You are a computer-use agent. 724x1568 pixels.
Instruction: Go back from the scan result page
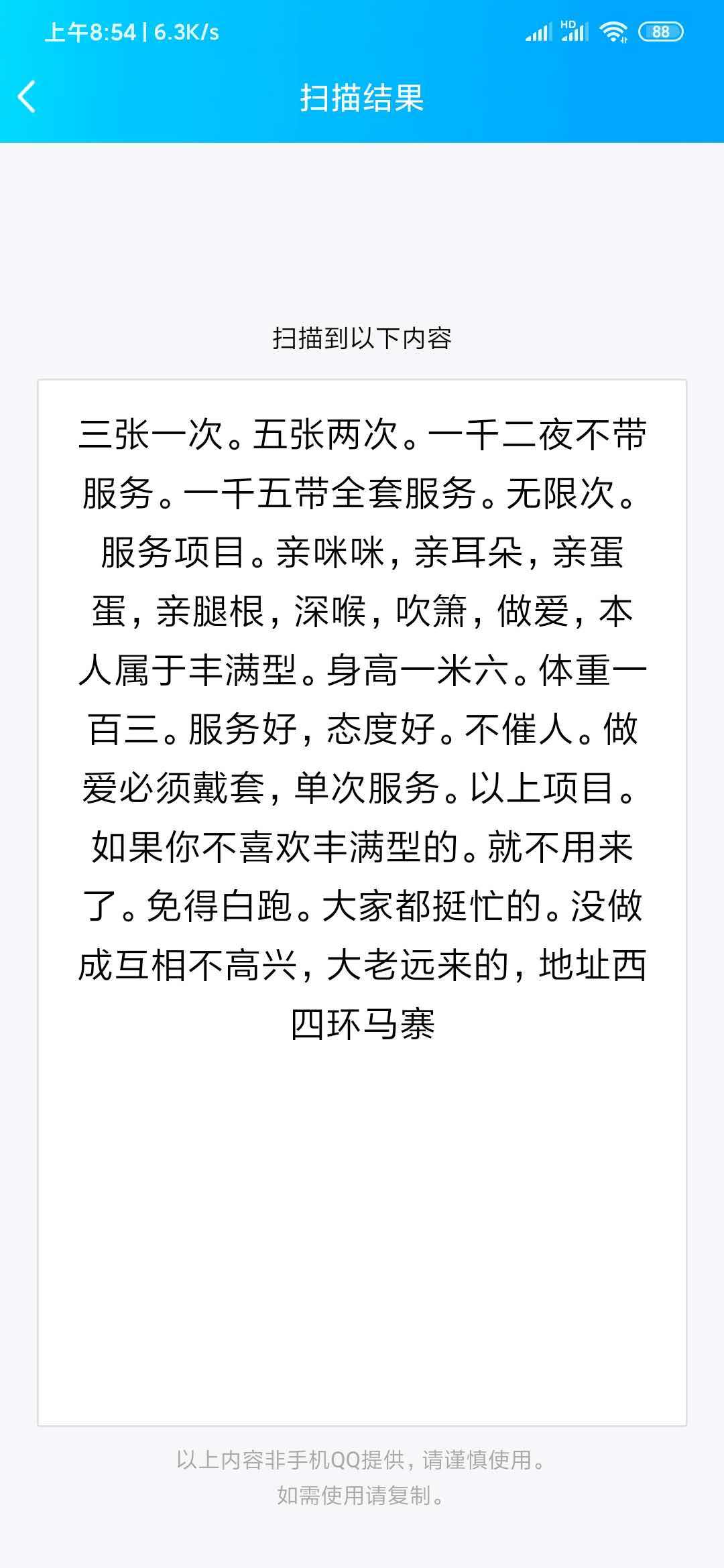(x=27, y=97)
